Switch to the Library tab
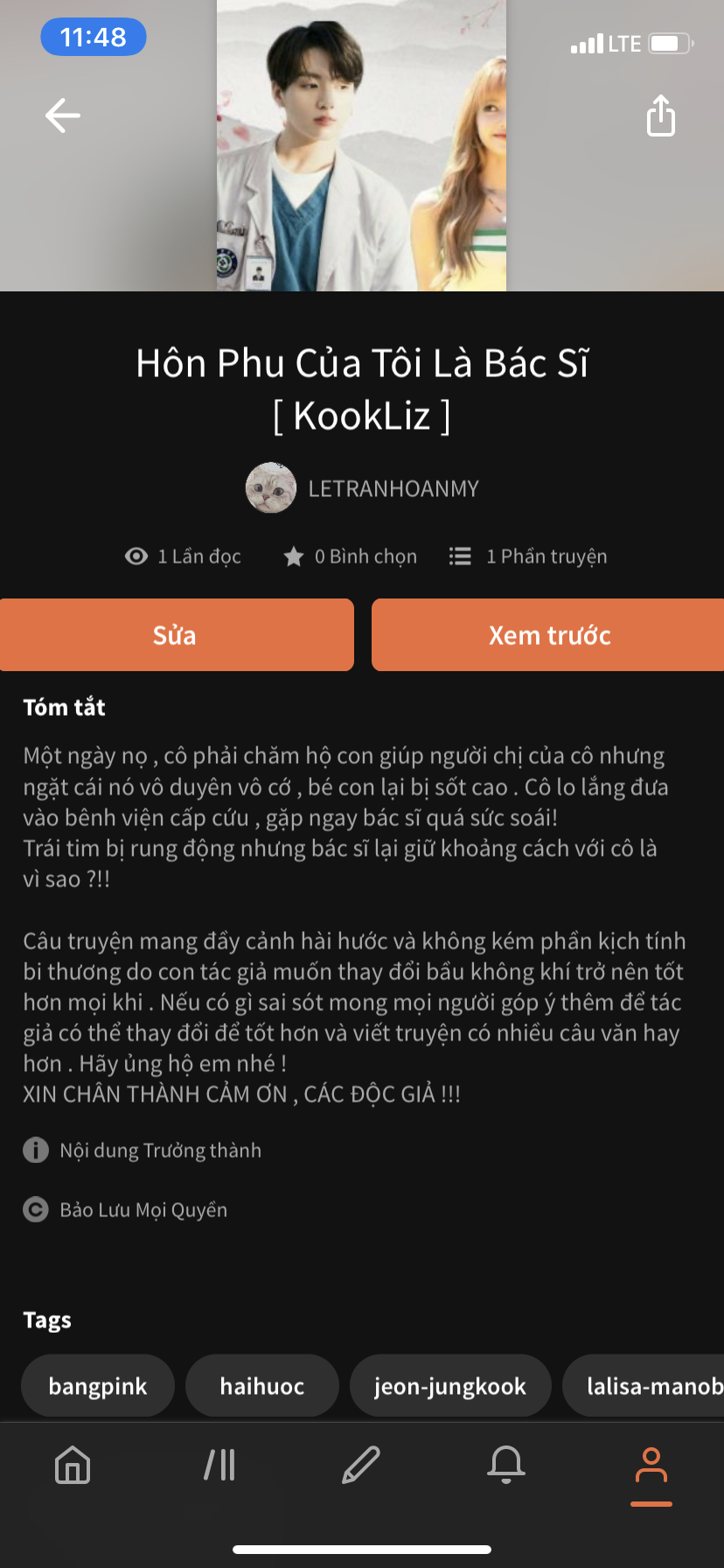Screen dimensions: 724x1568 click(x=219, y=1465)
